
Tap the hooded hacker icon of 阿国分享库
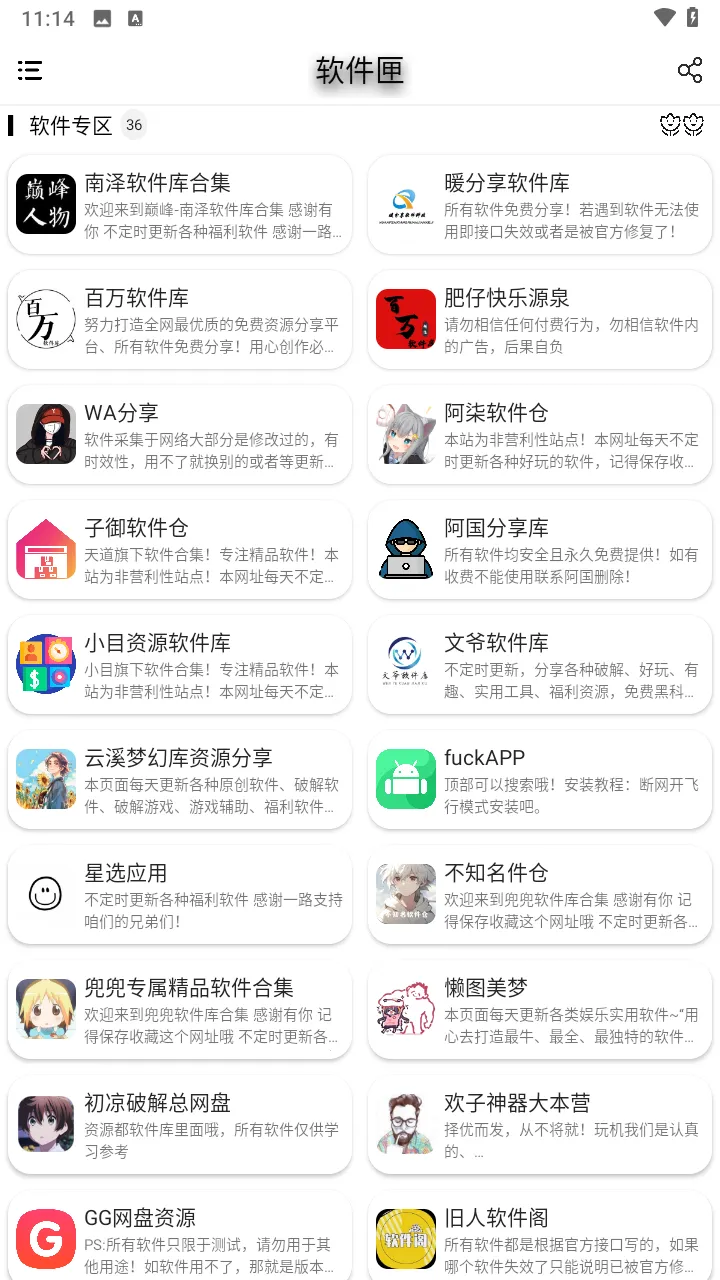coord(405,549)
